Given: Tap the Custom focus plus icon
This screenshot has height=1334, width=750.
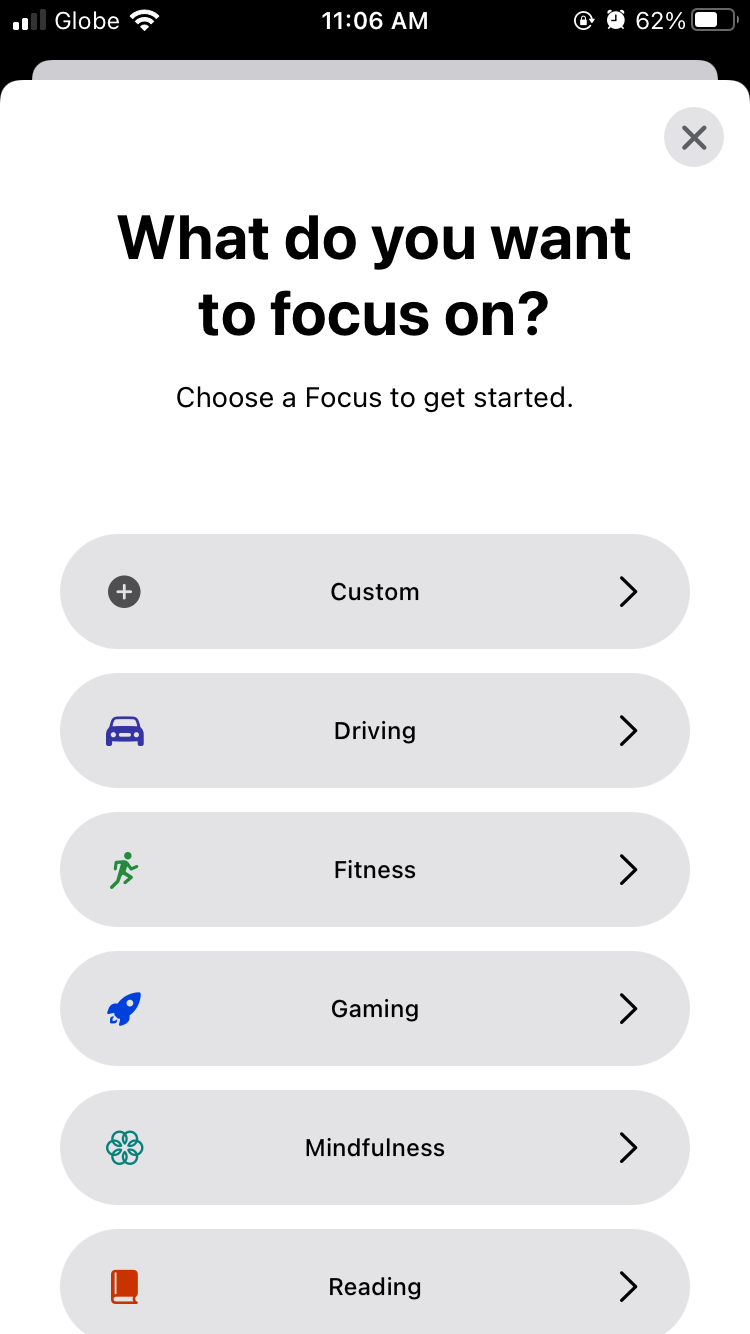Looking at the screenshot, I should [123, 591].
